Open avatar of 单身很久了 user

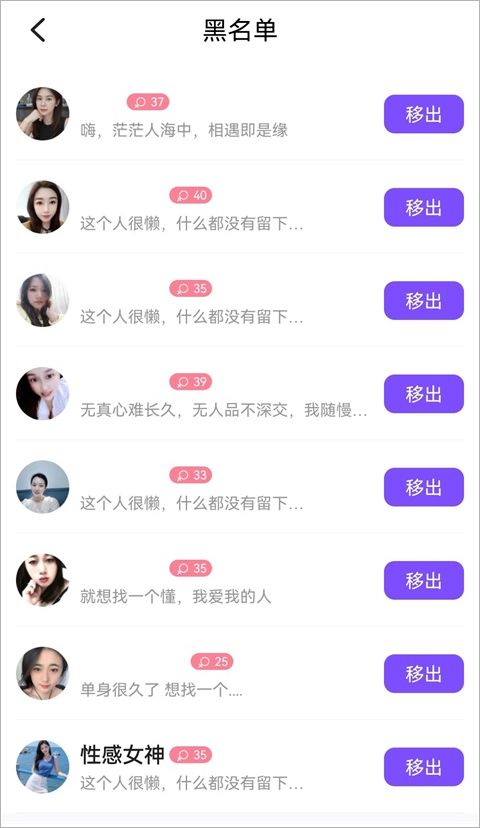[43, 673]
